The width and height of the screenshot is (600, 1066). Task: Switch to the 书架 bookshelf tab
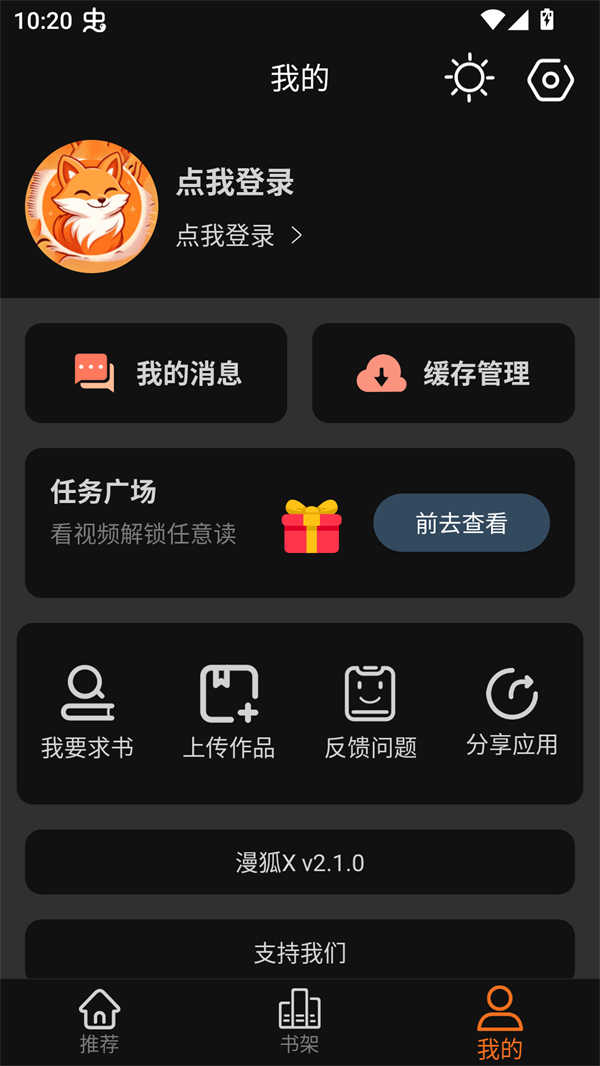(299, 1022)
